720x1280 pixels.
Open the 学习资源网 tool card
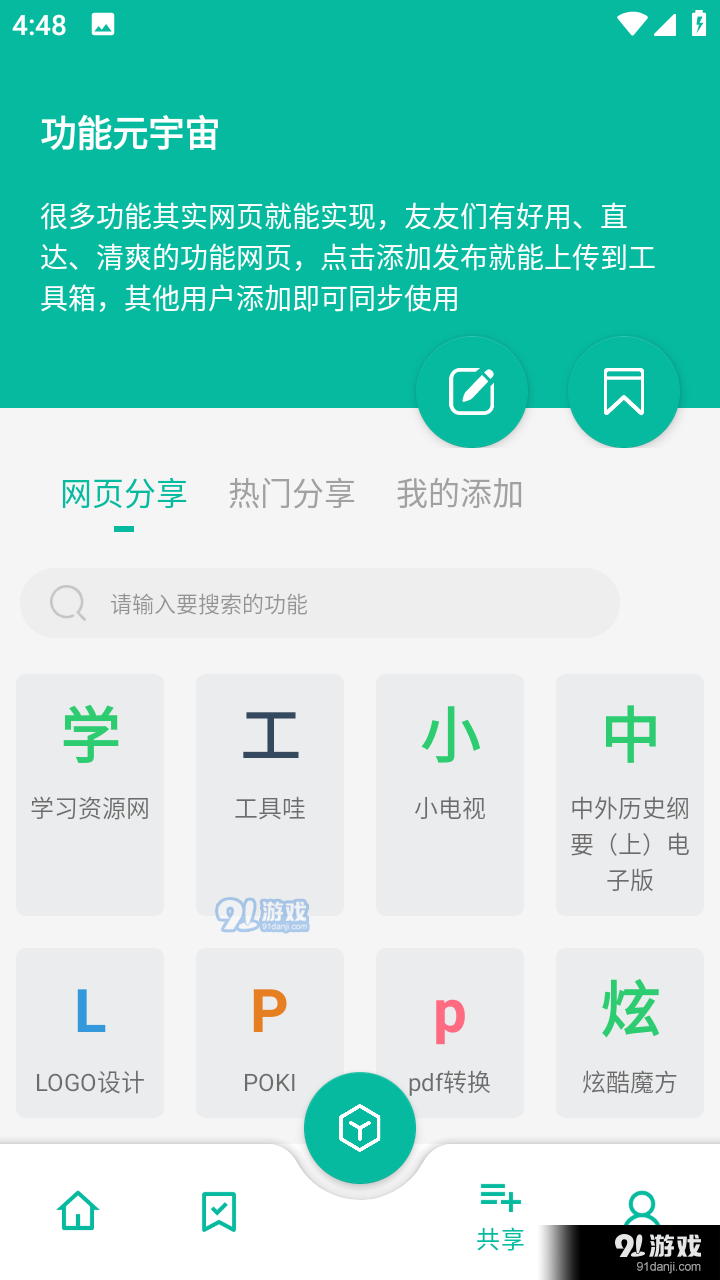click(90, 793)
